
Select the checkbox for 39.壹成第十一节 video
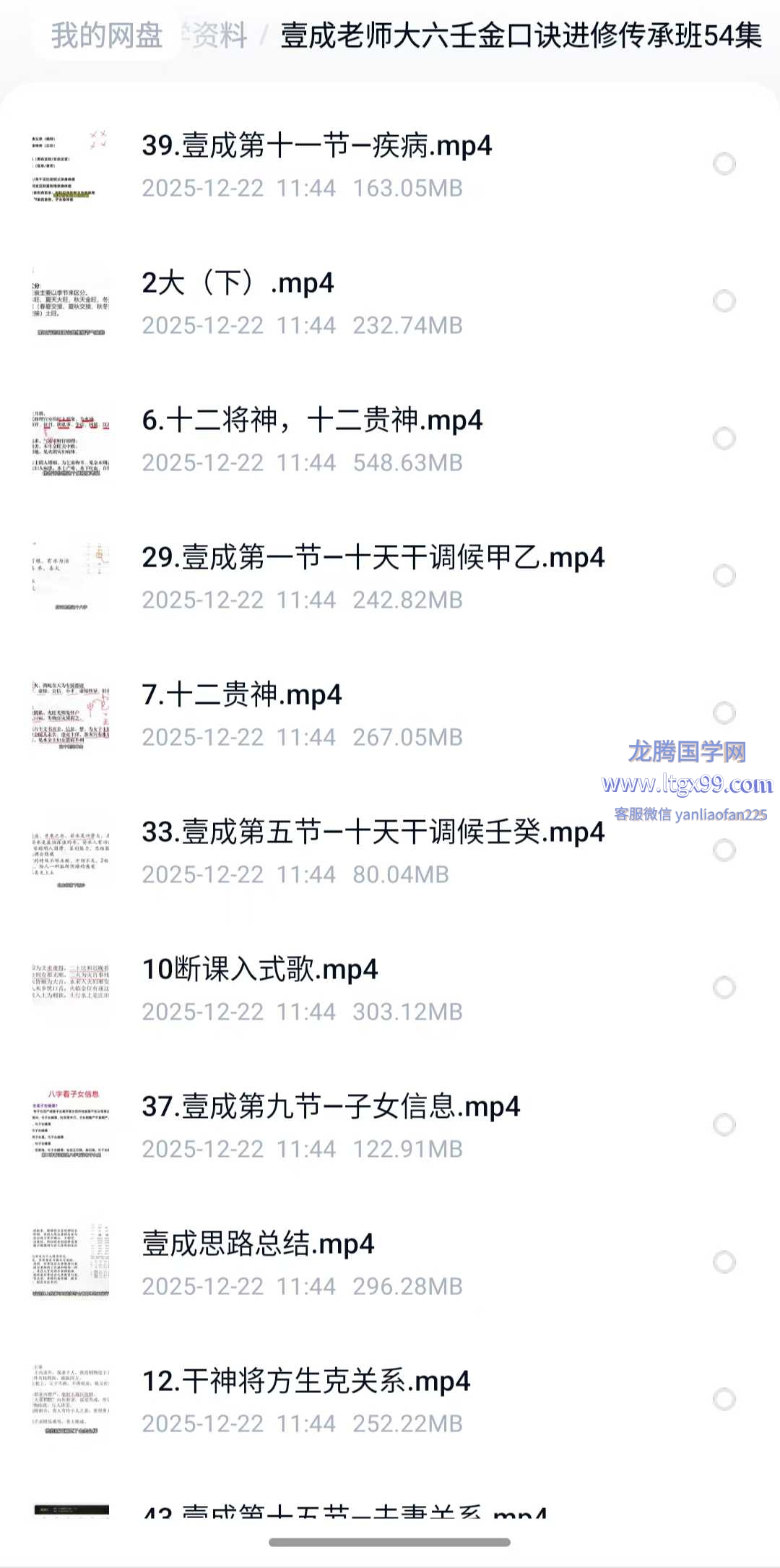(724, 164)
